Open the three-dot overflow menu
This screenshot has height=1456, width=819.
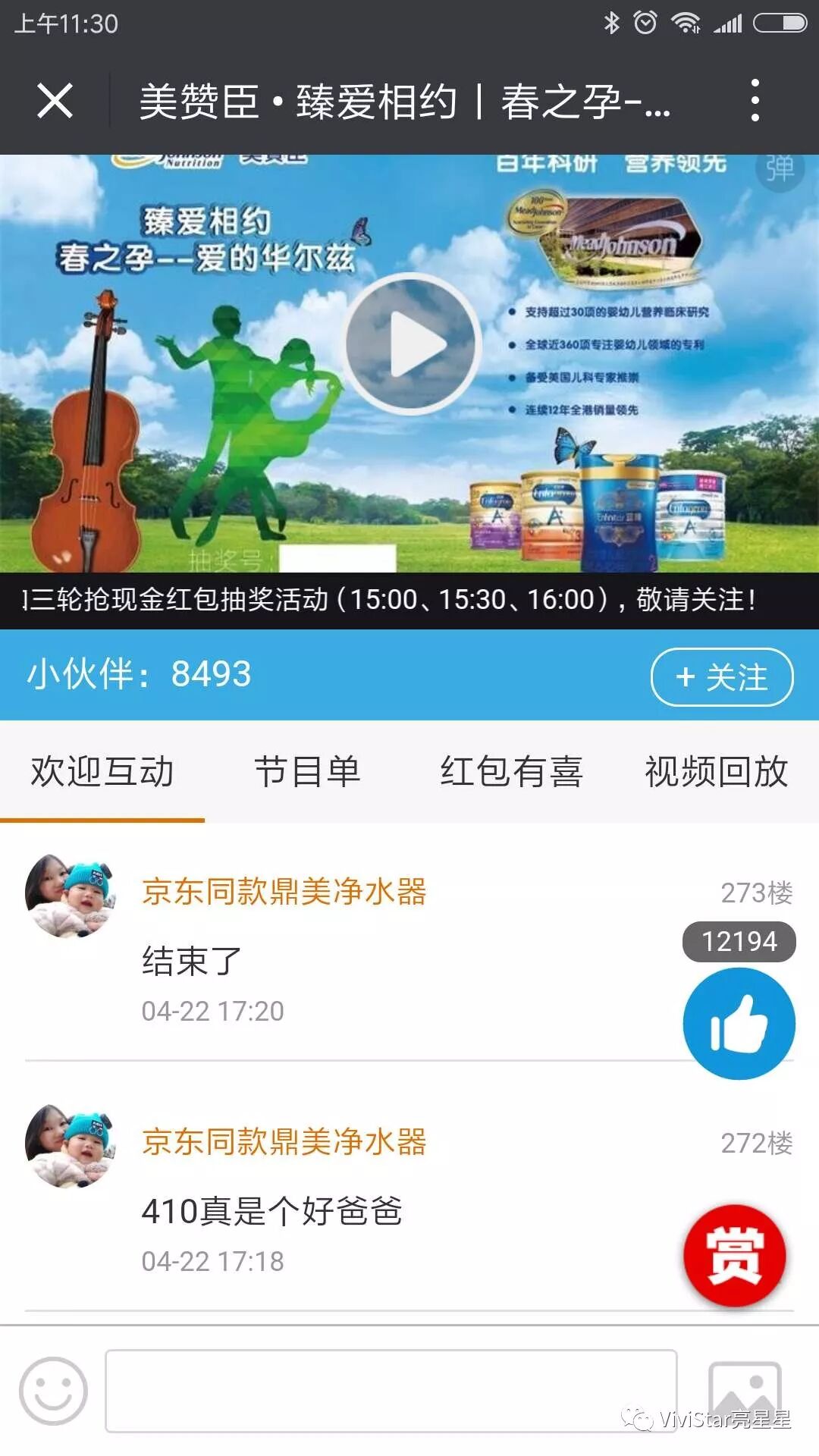click(x=755, y=101)
